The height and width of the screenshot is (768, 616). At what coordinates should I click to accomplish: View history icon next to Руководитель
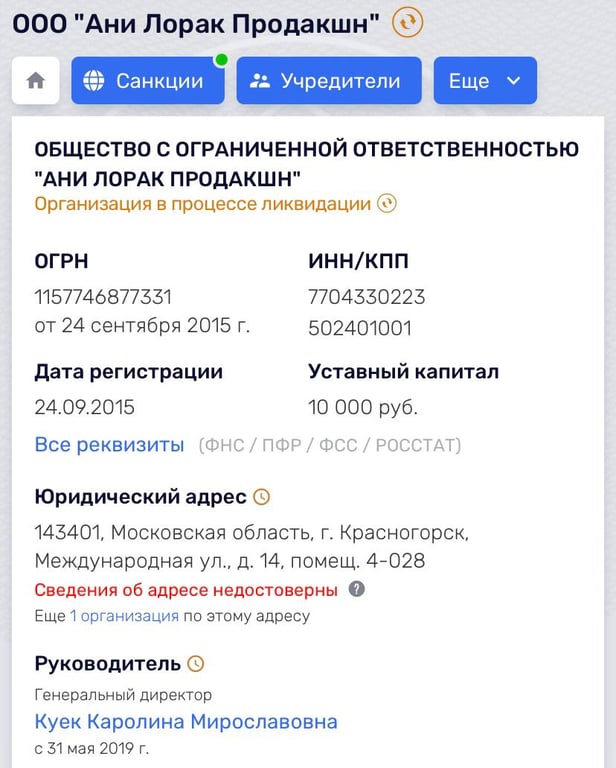click(196, 663)
